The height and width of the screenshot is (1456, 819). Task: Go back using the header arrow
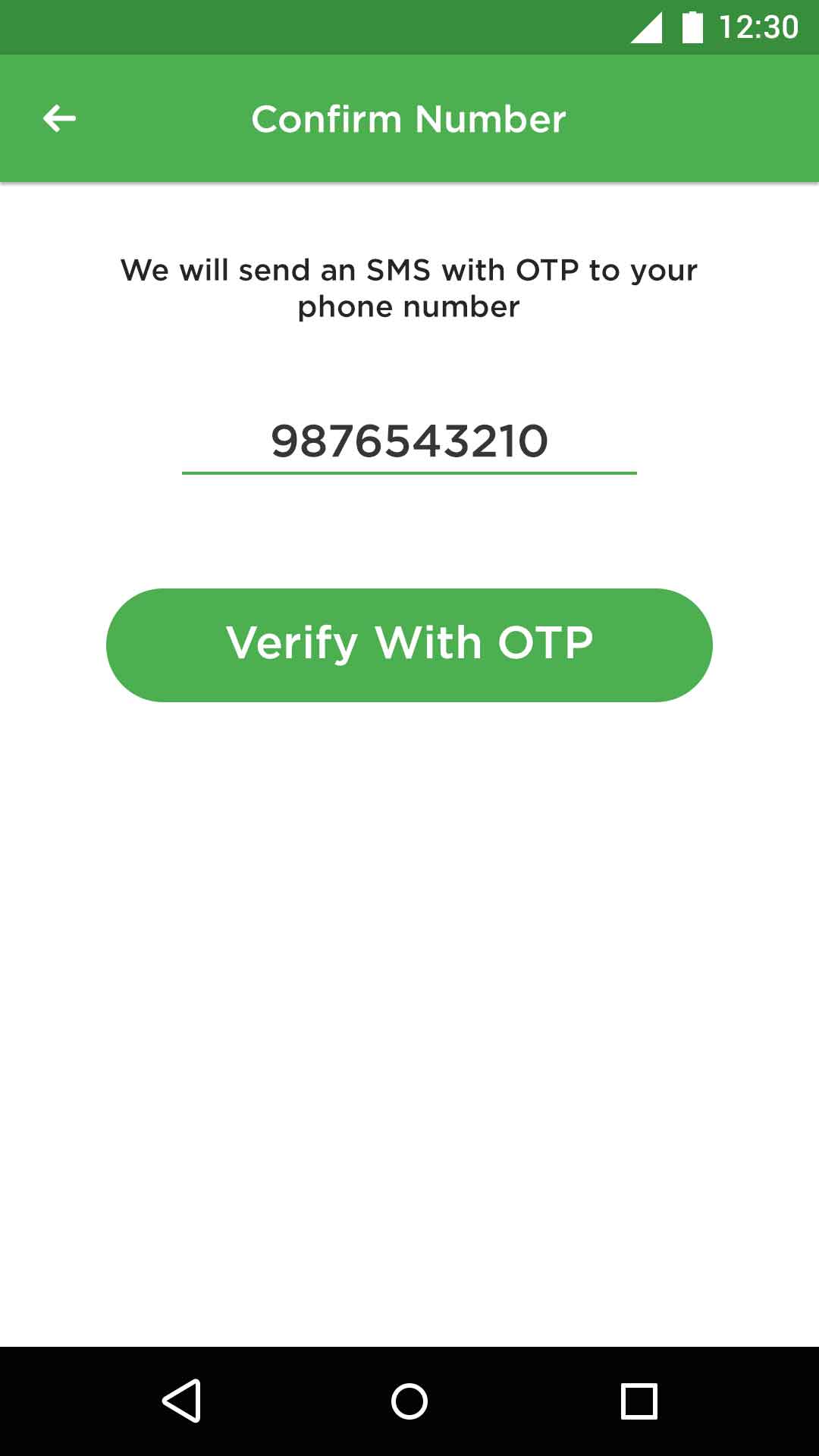point(59,118)
